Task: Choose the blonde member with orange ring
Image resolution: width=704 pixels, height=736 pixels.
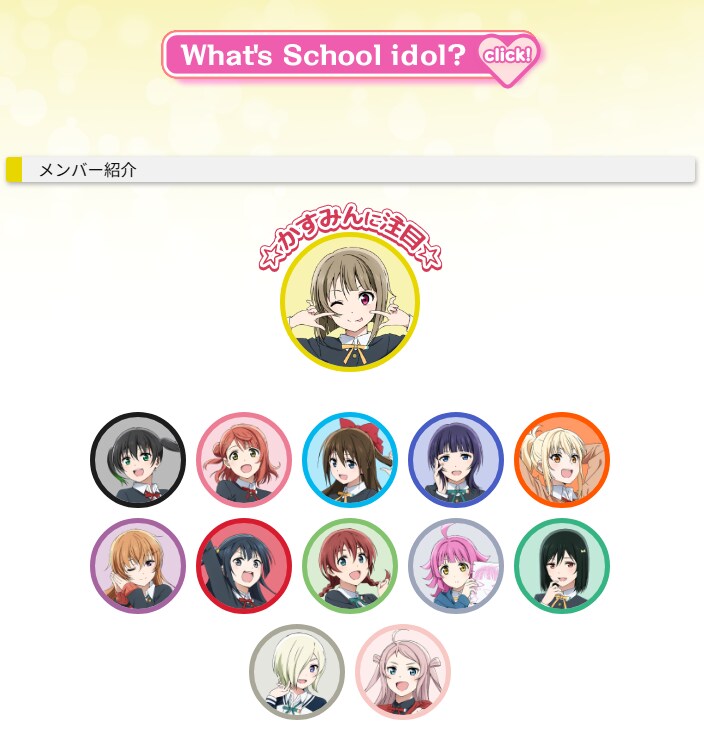Action: click(562, 460)
